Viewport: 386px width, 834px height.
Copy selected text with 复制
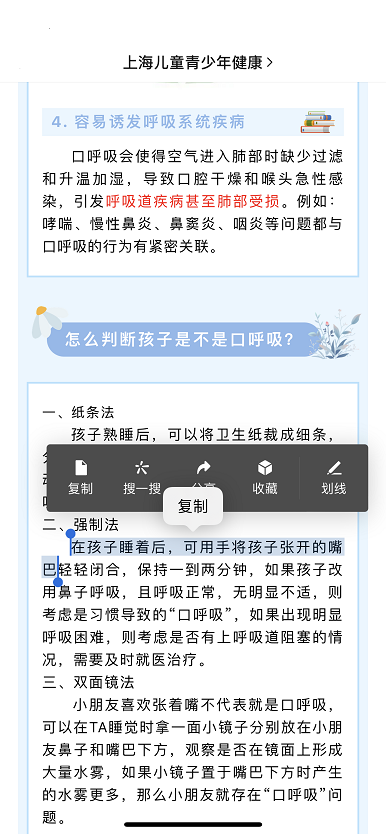click(81, 478)
